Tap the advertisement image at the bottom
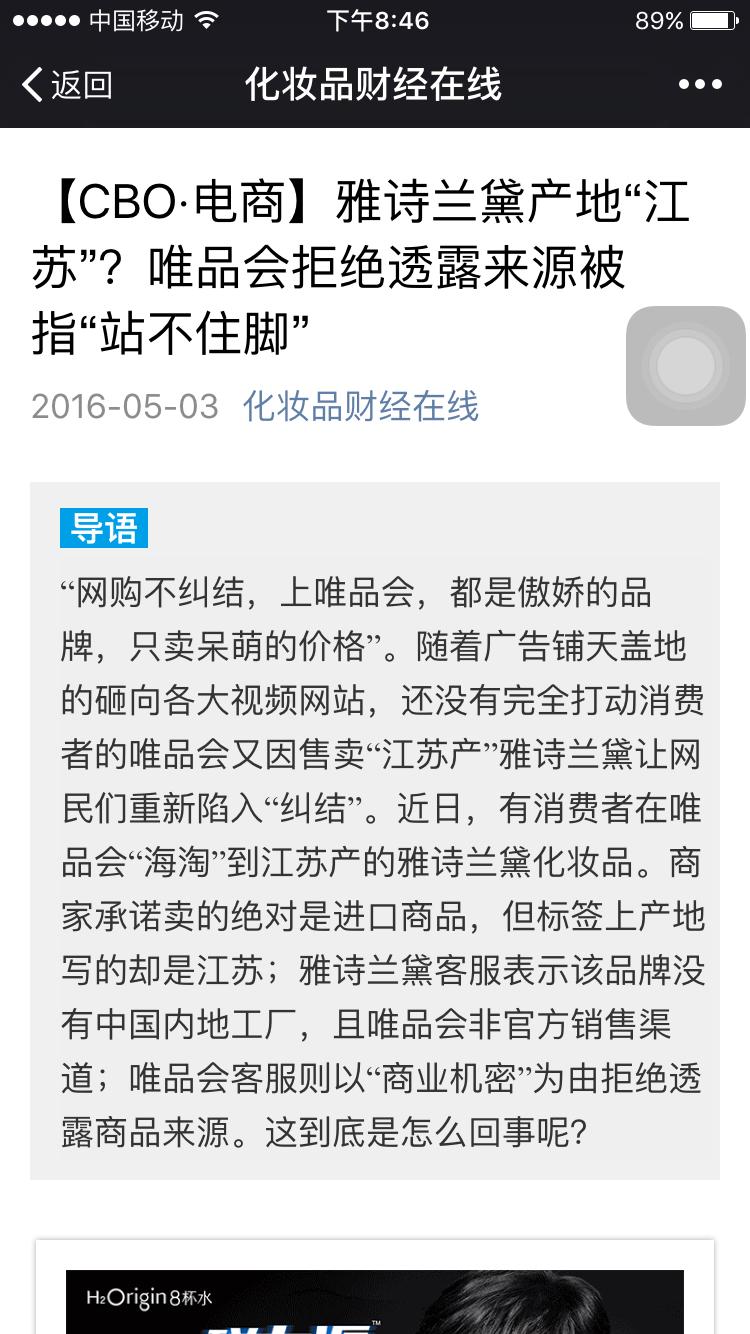The height and width of the screenshot is (1334, 750). [375, 1300]
